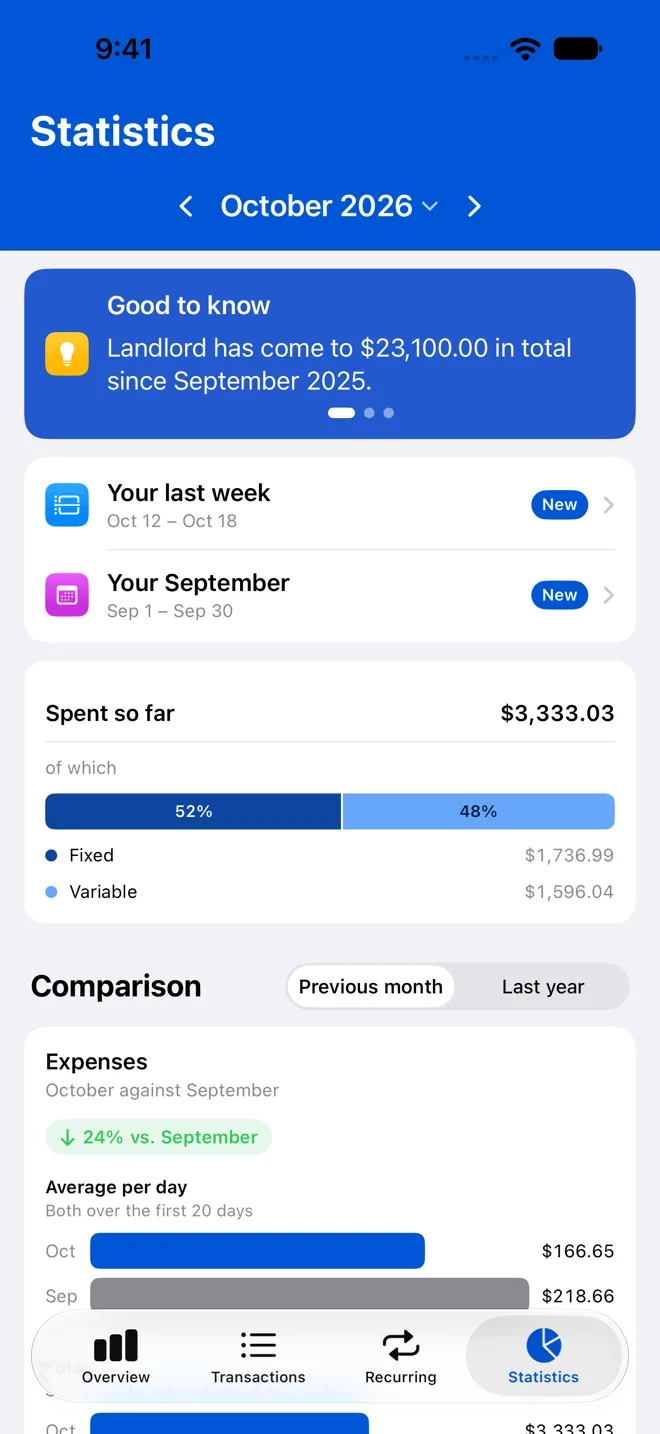Switch to the Overview tab
660x1434 pixels.
tap(116, 1357)
